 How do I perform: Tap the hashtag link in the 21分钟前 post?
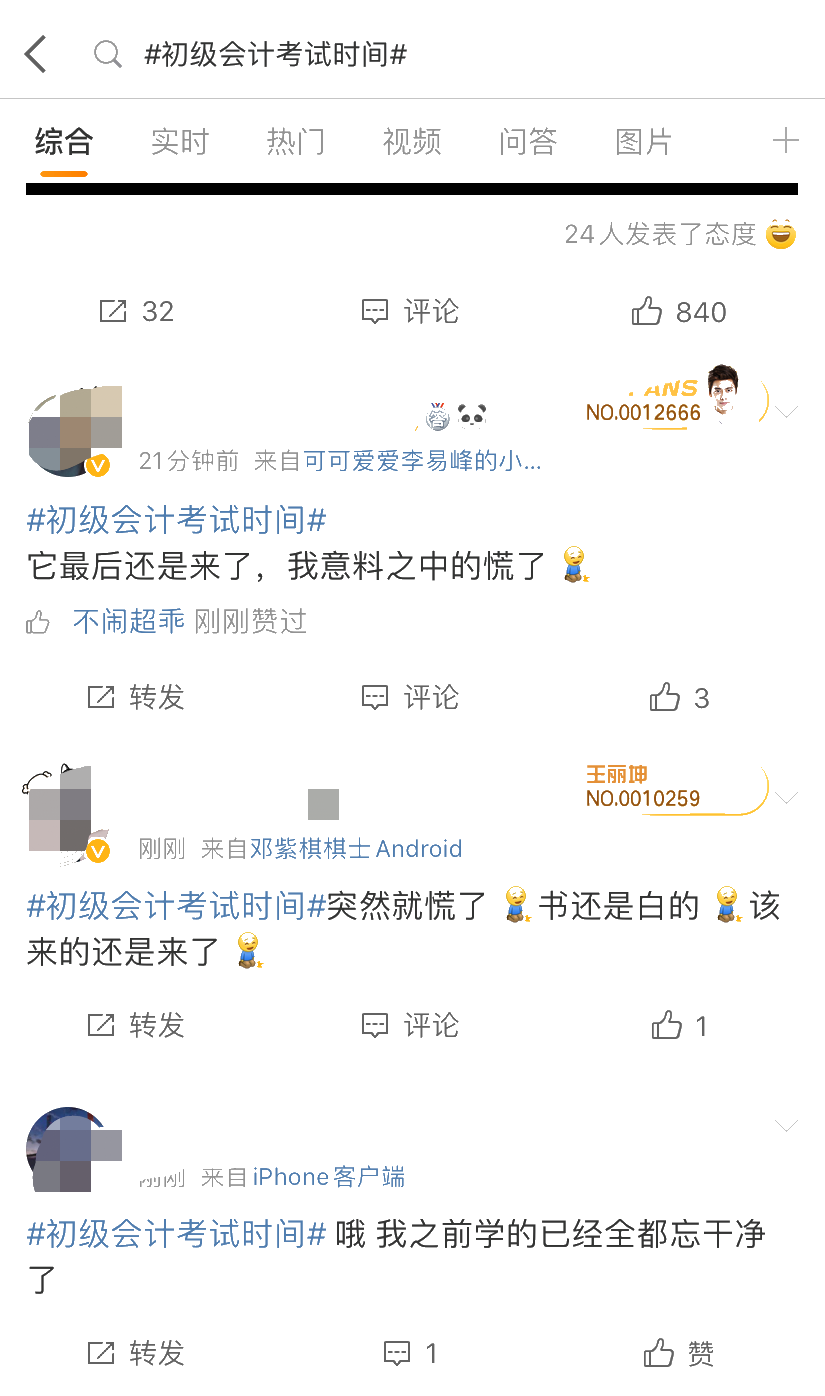click(177, 520)
